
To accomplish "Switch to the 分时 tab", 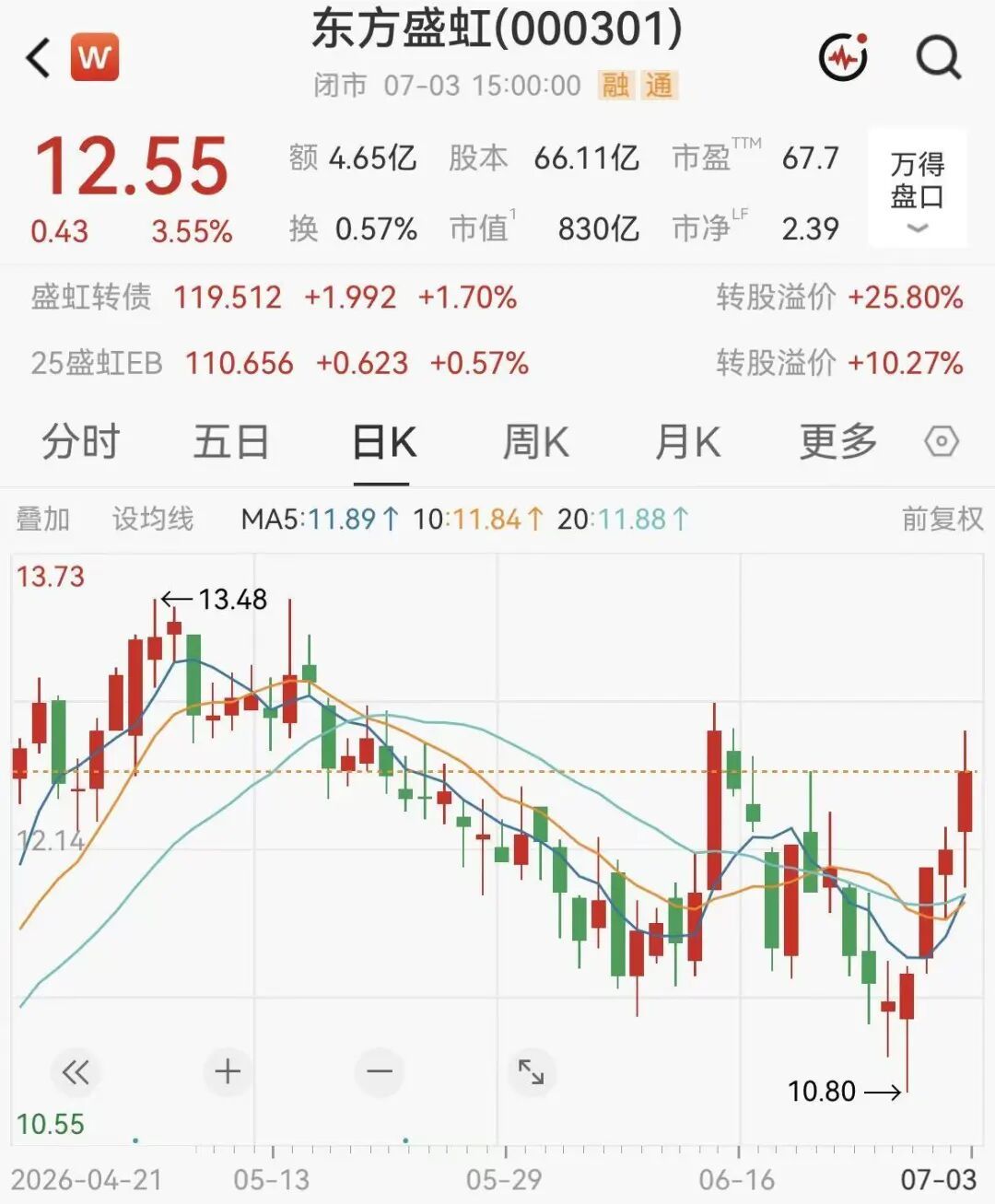I will click(x=81, y=442).
